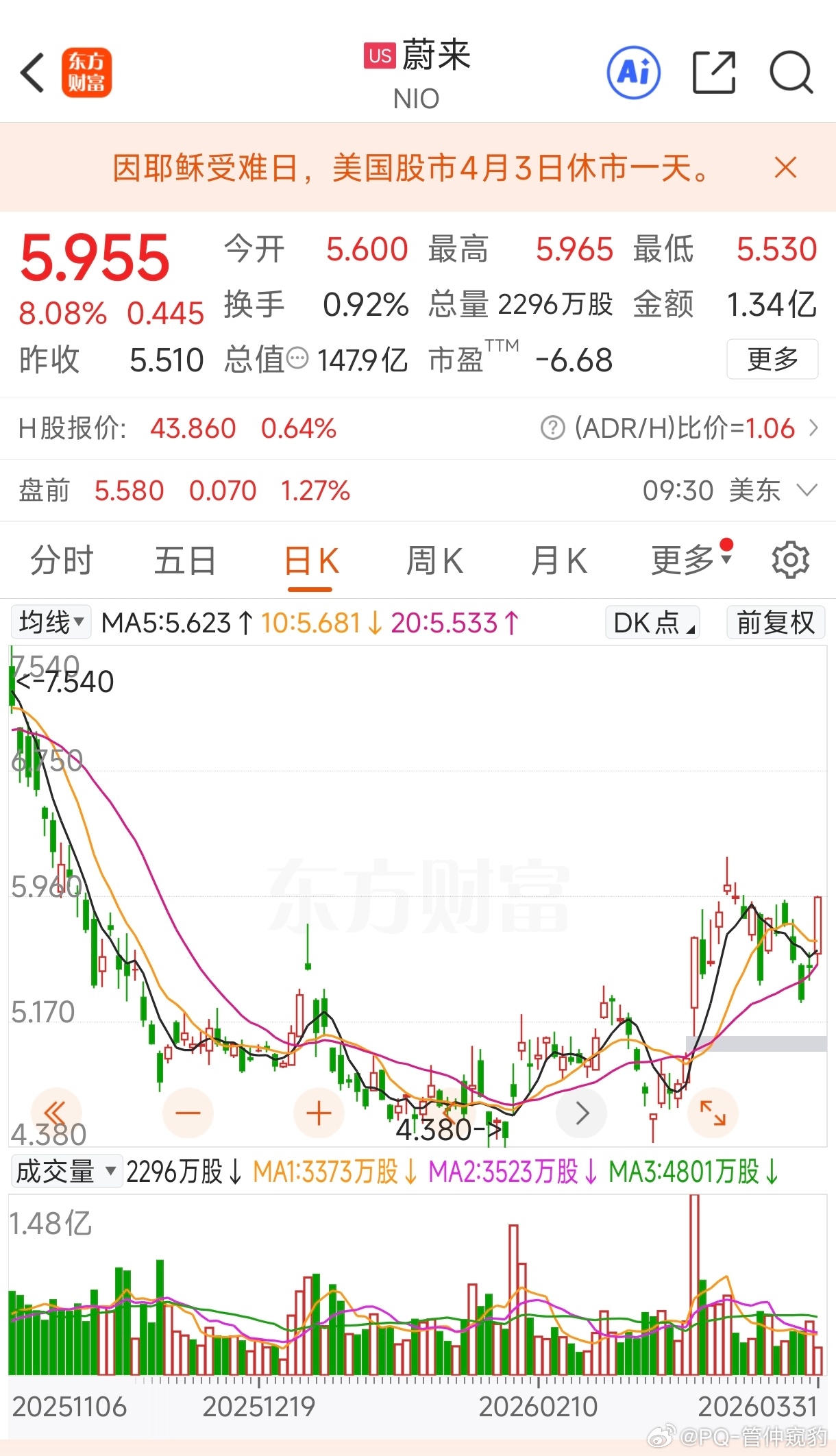The image size is (836, 1456).
Task: Open chart settings via the gear icon
Action: point(791,560)
